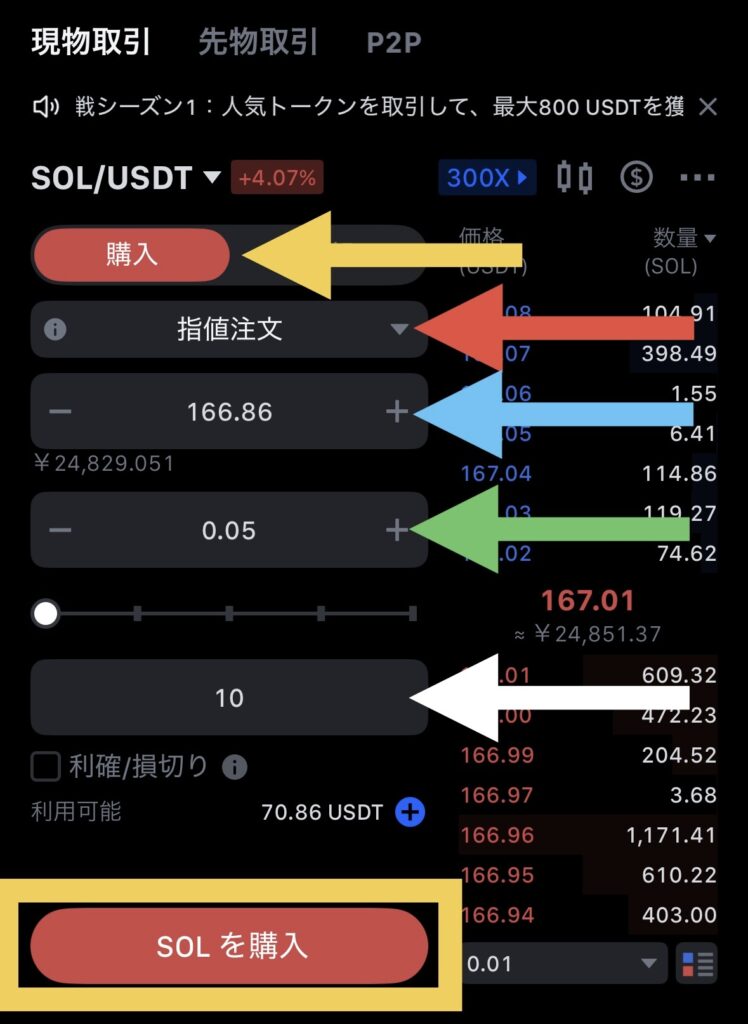748x1024 pixels.
Task: Open the 300X leverage trading button
Action: [x=486, y=178]
